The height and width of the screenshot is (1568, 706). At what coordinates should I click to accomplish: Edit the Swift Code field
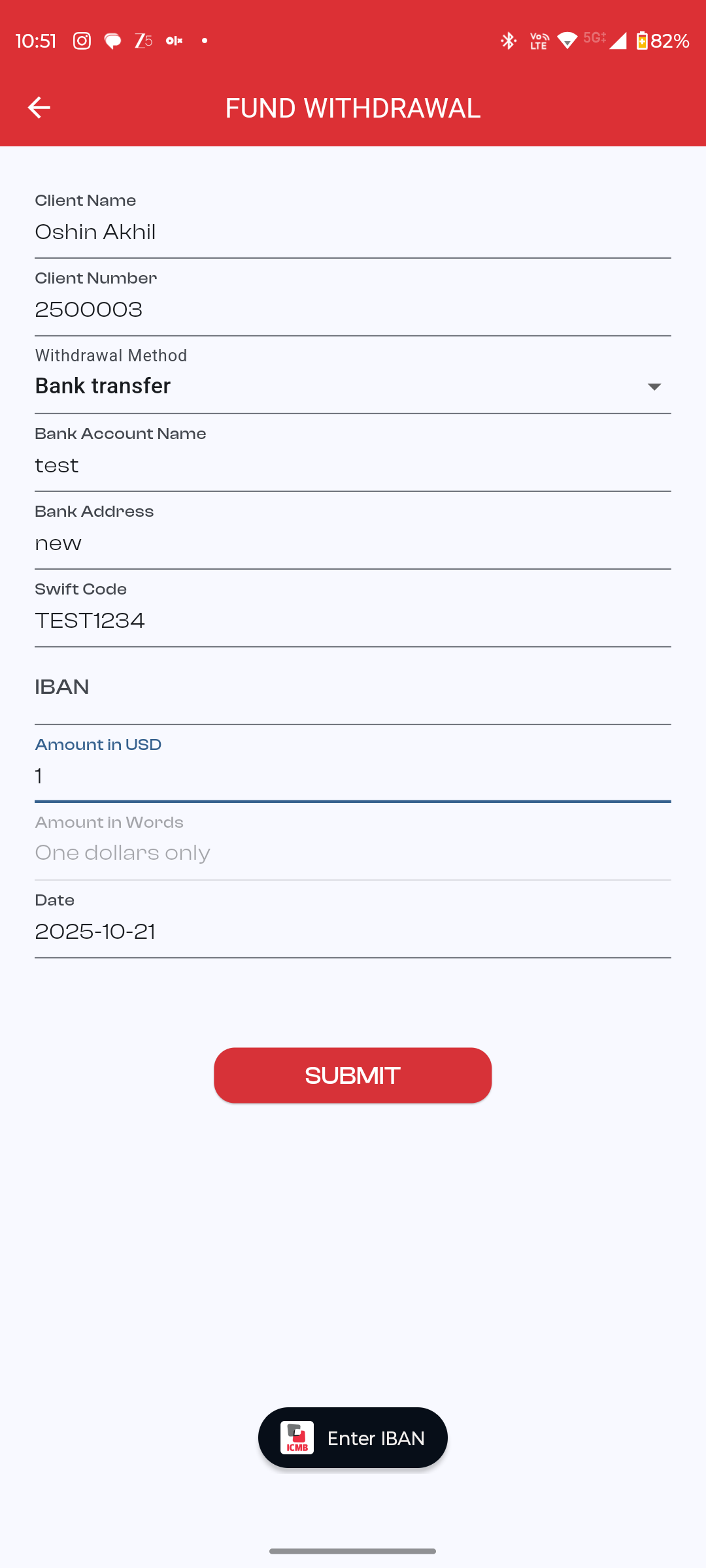352,621
